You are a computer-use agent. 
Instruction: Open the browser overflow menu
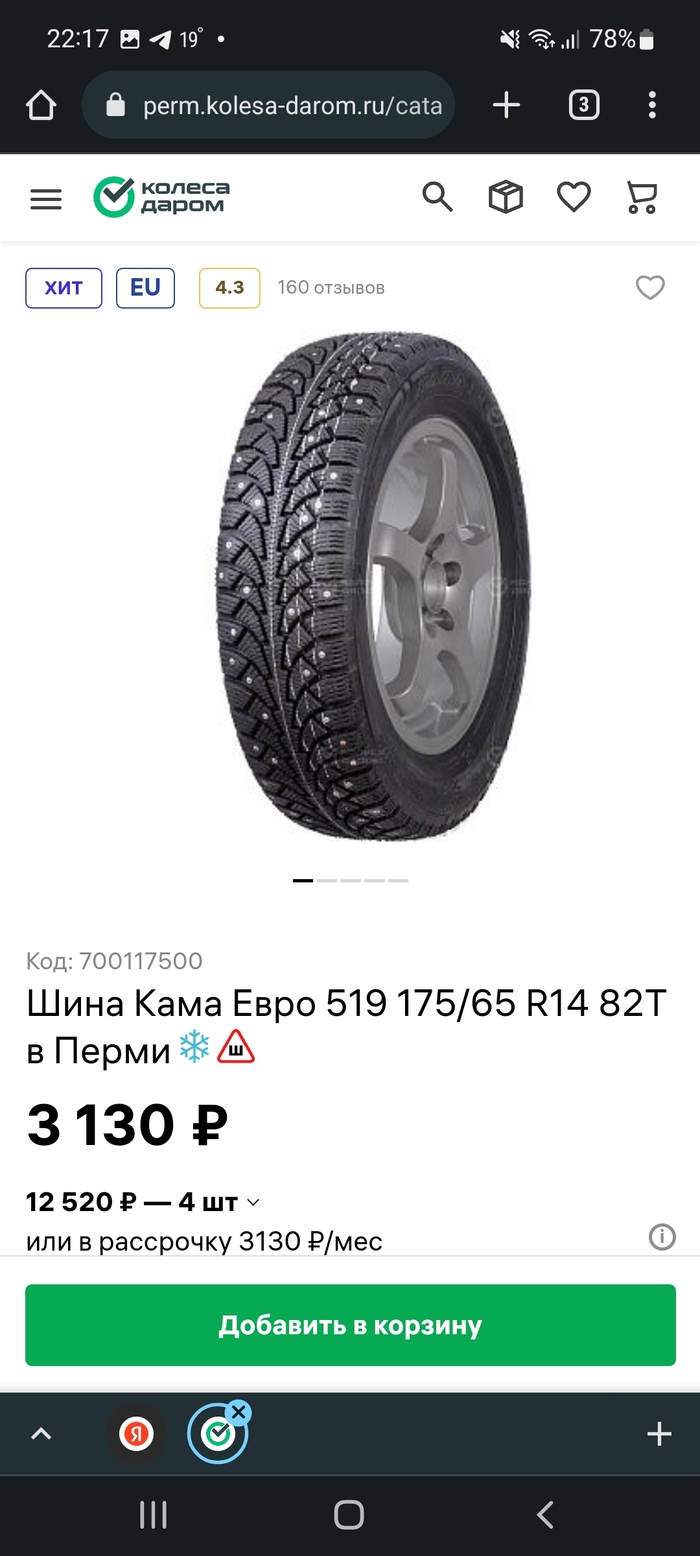[x=652, y=105]
